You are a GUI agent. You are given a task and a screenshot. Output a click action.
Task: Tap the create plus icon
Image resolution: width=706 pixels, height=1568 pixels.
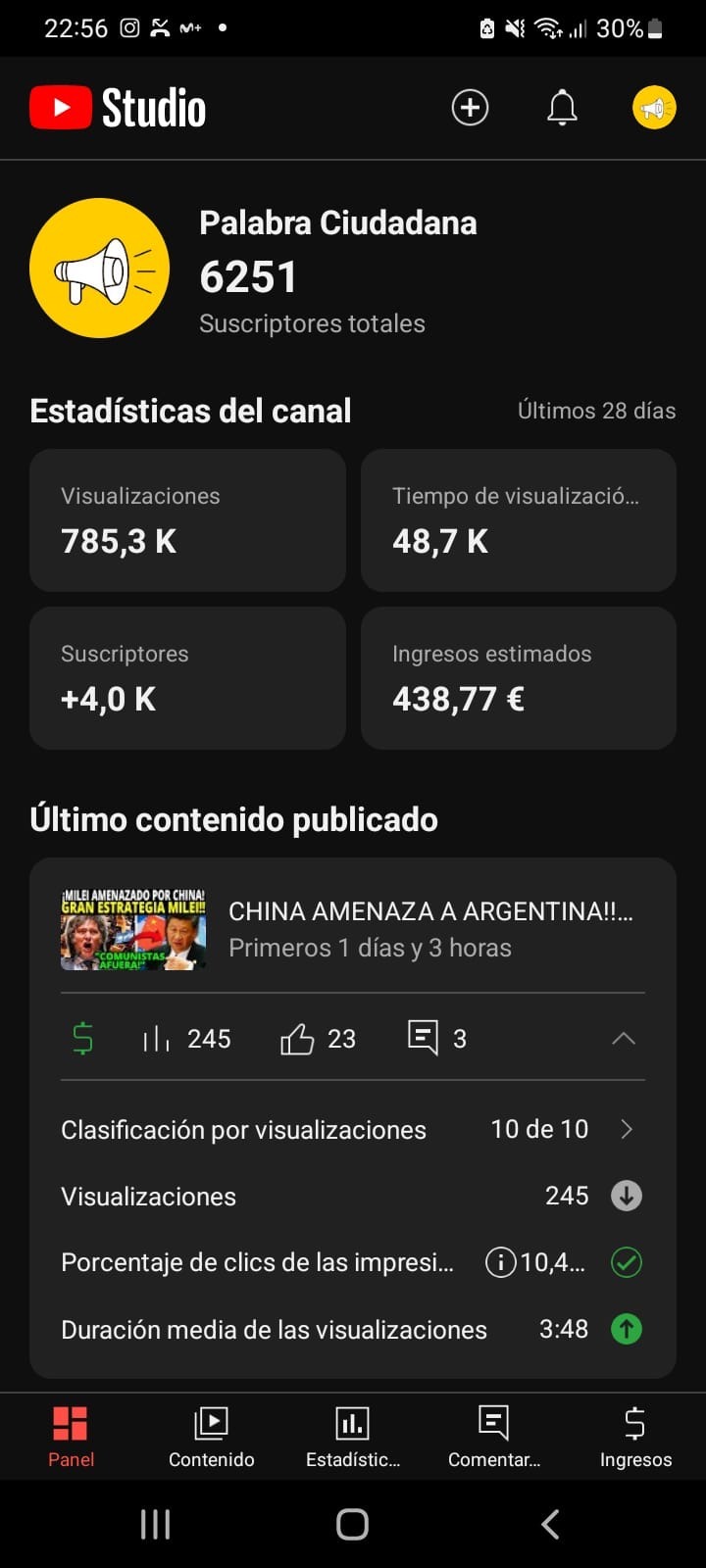click(470, 107)
